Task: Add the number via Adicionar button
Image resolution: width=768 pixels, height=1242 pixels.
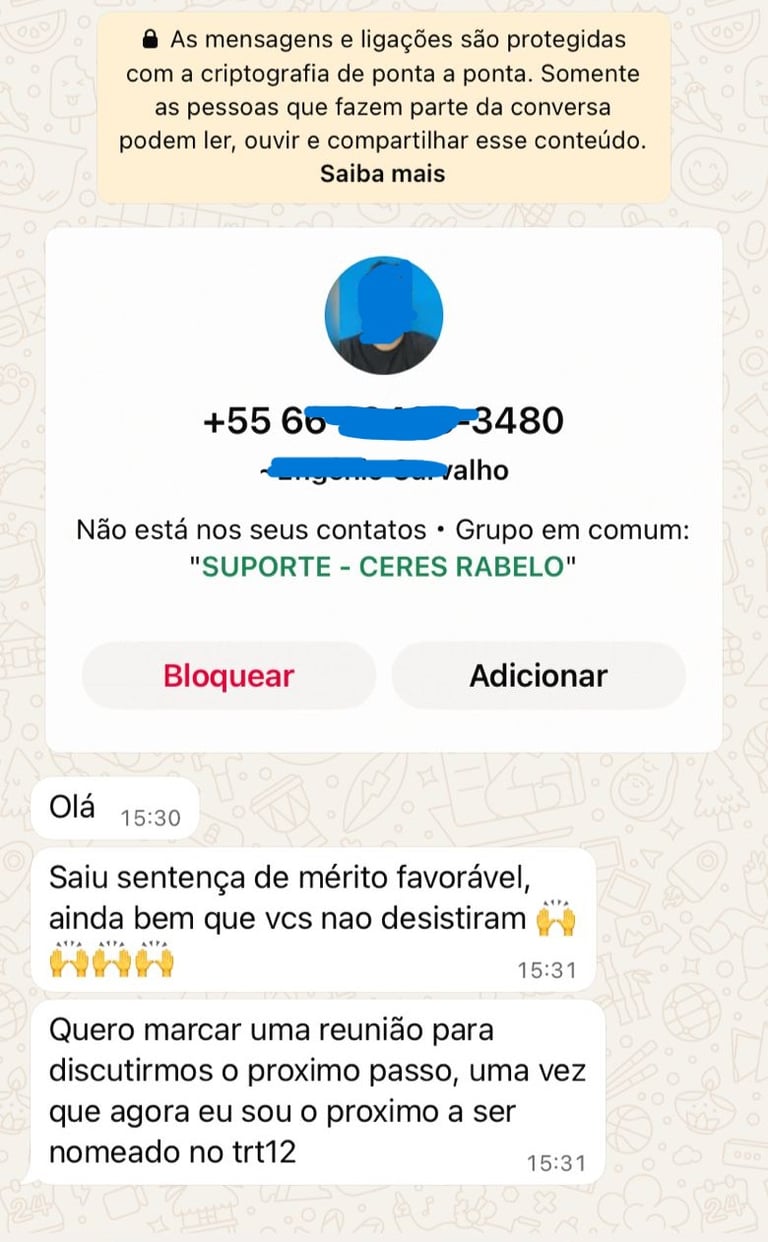Action: click(538, 676)
